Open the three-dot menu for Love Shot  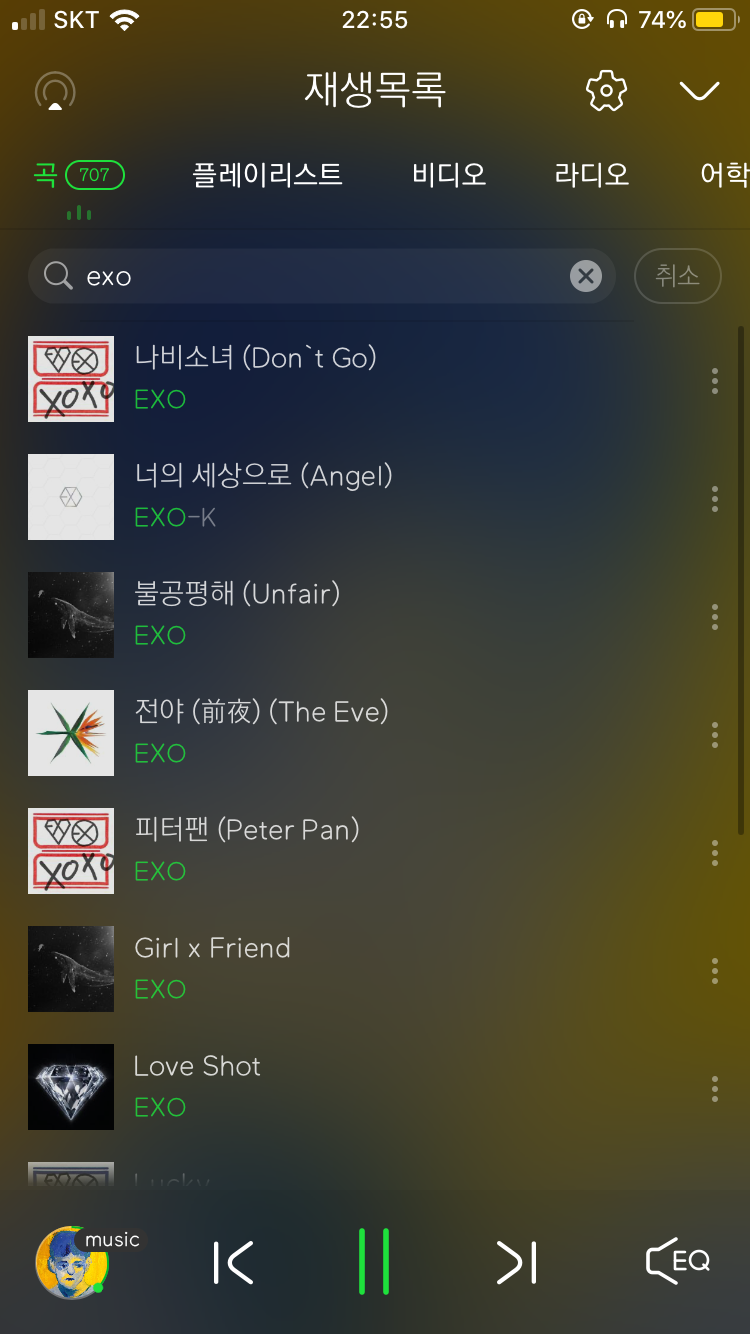pyautogui.click(x=714, y=1087)
